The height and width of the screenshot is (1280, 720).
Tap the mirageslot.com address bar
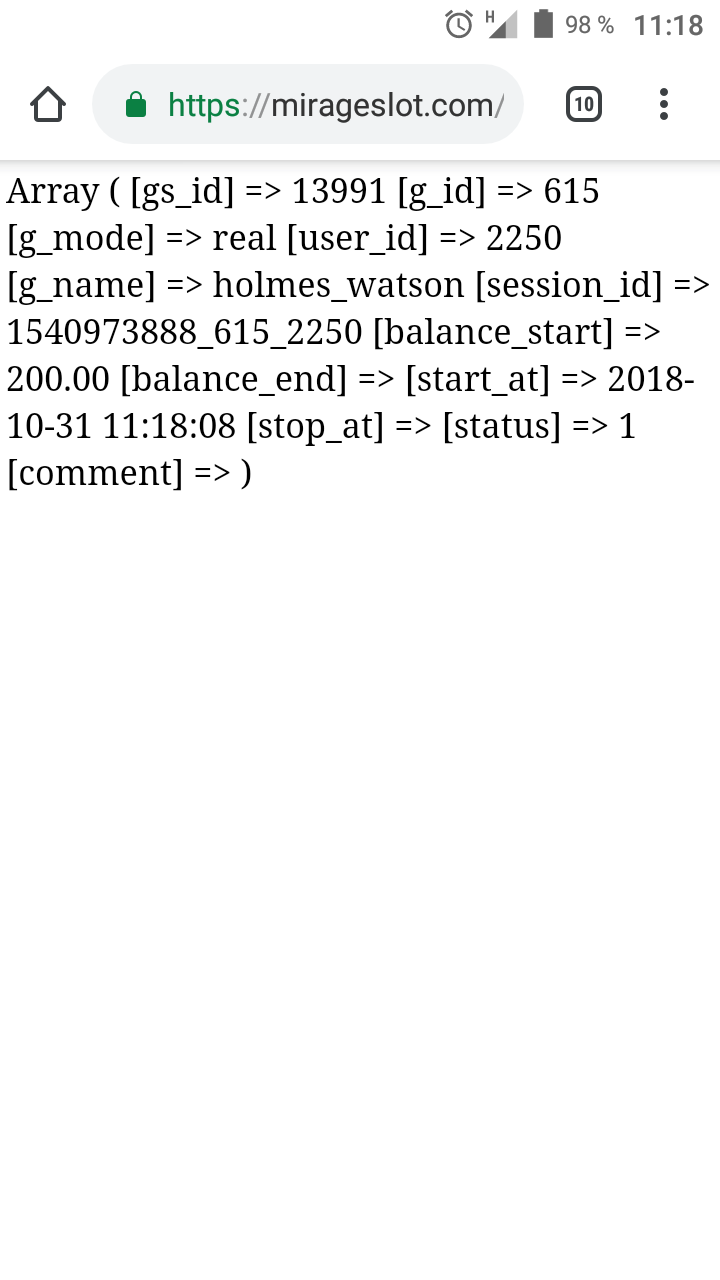click(335, 105)
